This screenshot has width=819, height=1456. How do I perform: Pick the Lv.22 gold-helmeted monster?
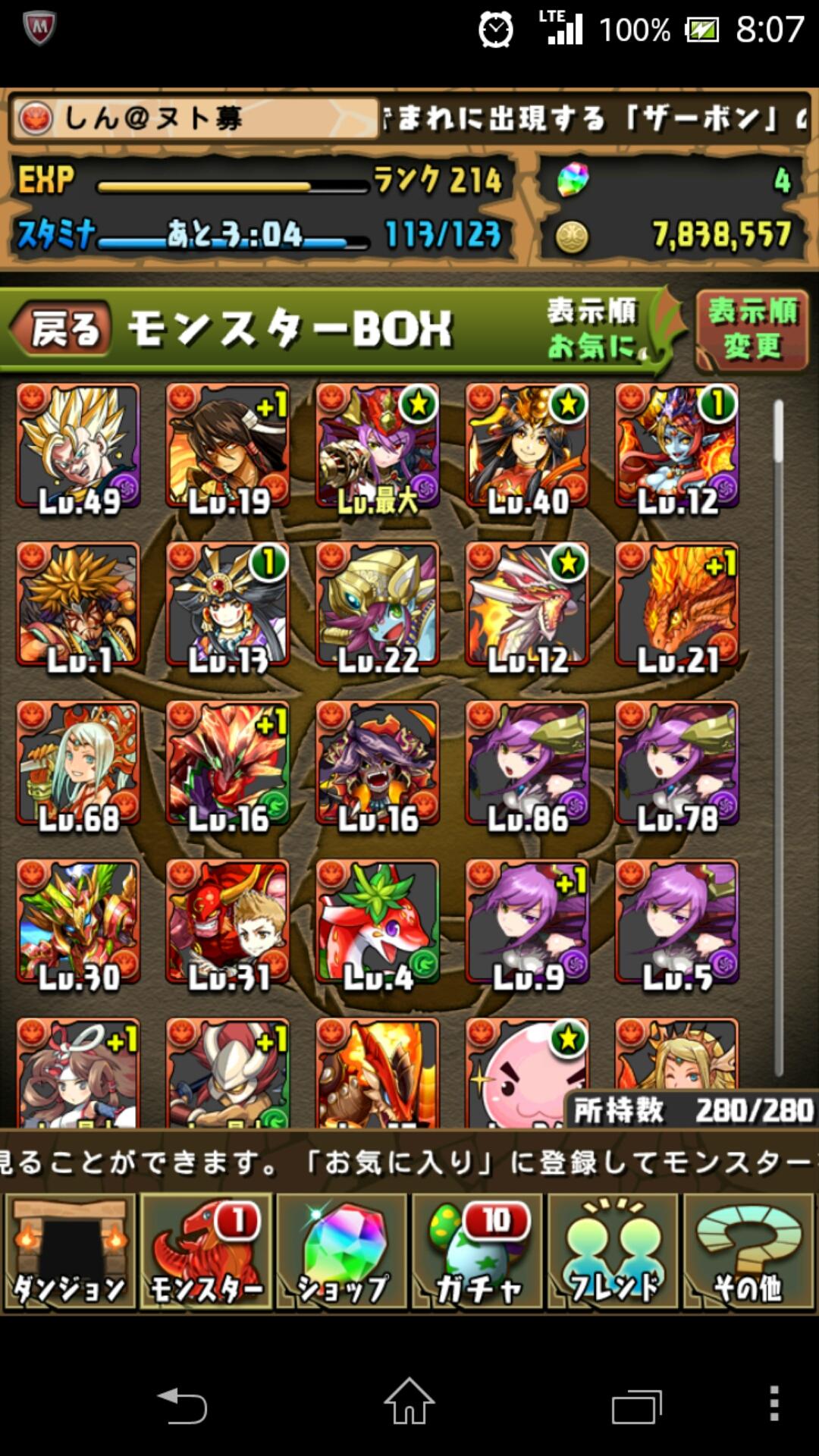(378, 605)
